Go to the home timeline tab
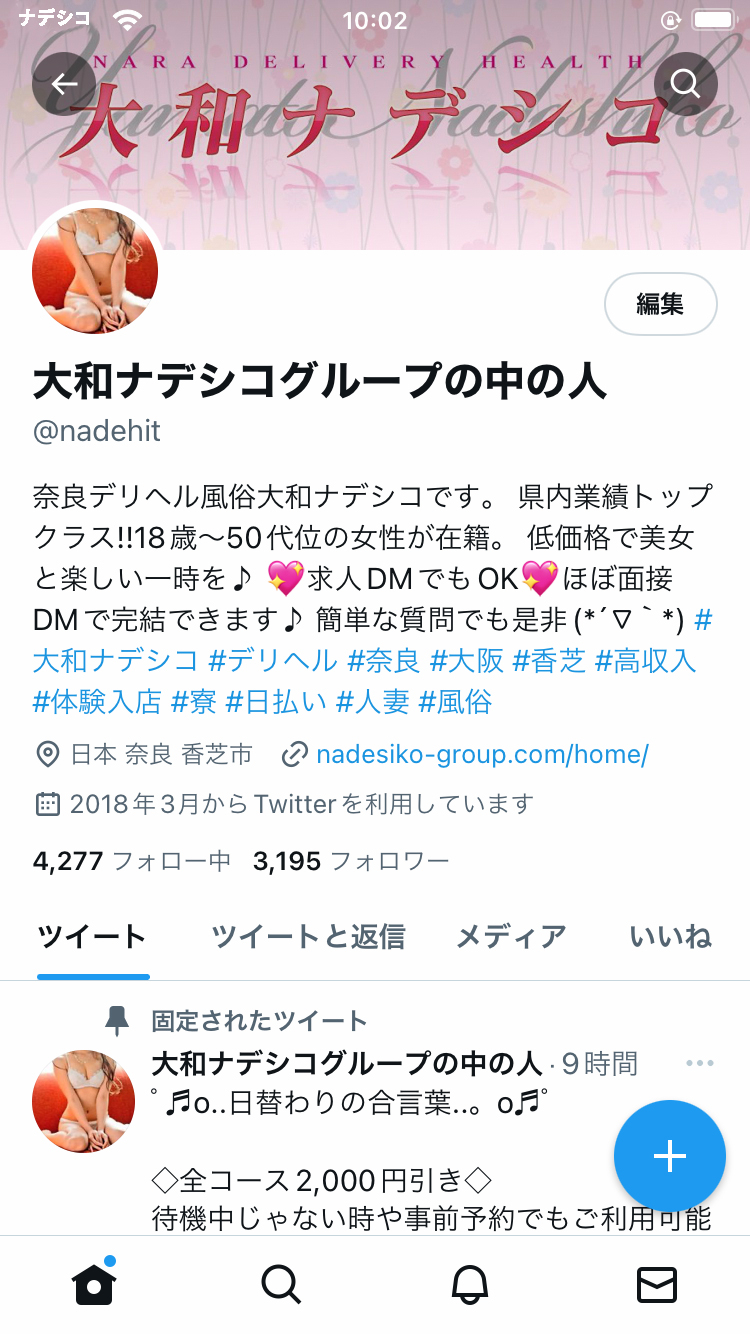Image resolution: width=750 pixels, height=1334 pixels. (x=94, y=1284)
